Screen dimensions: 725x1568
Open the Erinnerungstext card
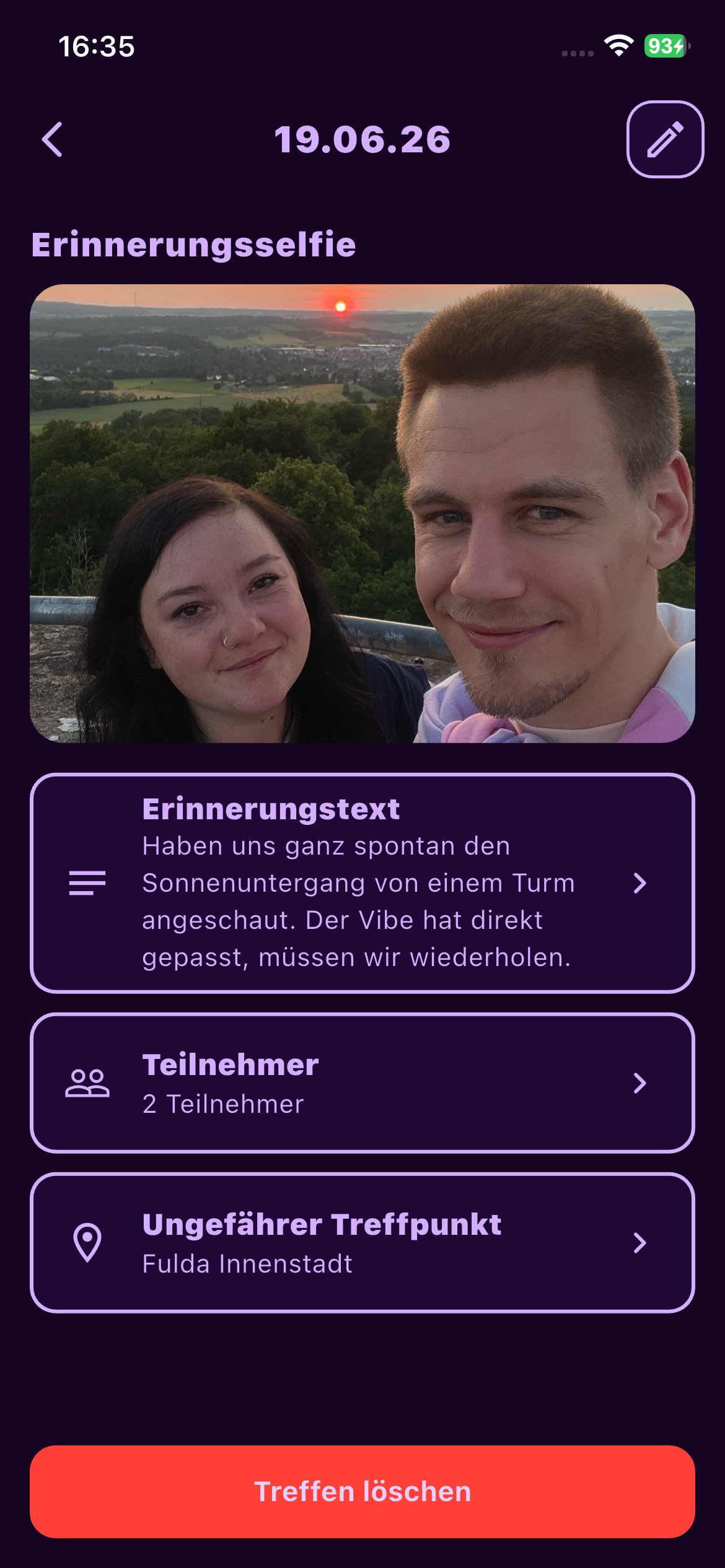pyautogui.click(x=362, y=883)
